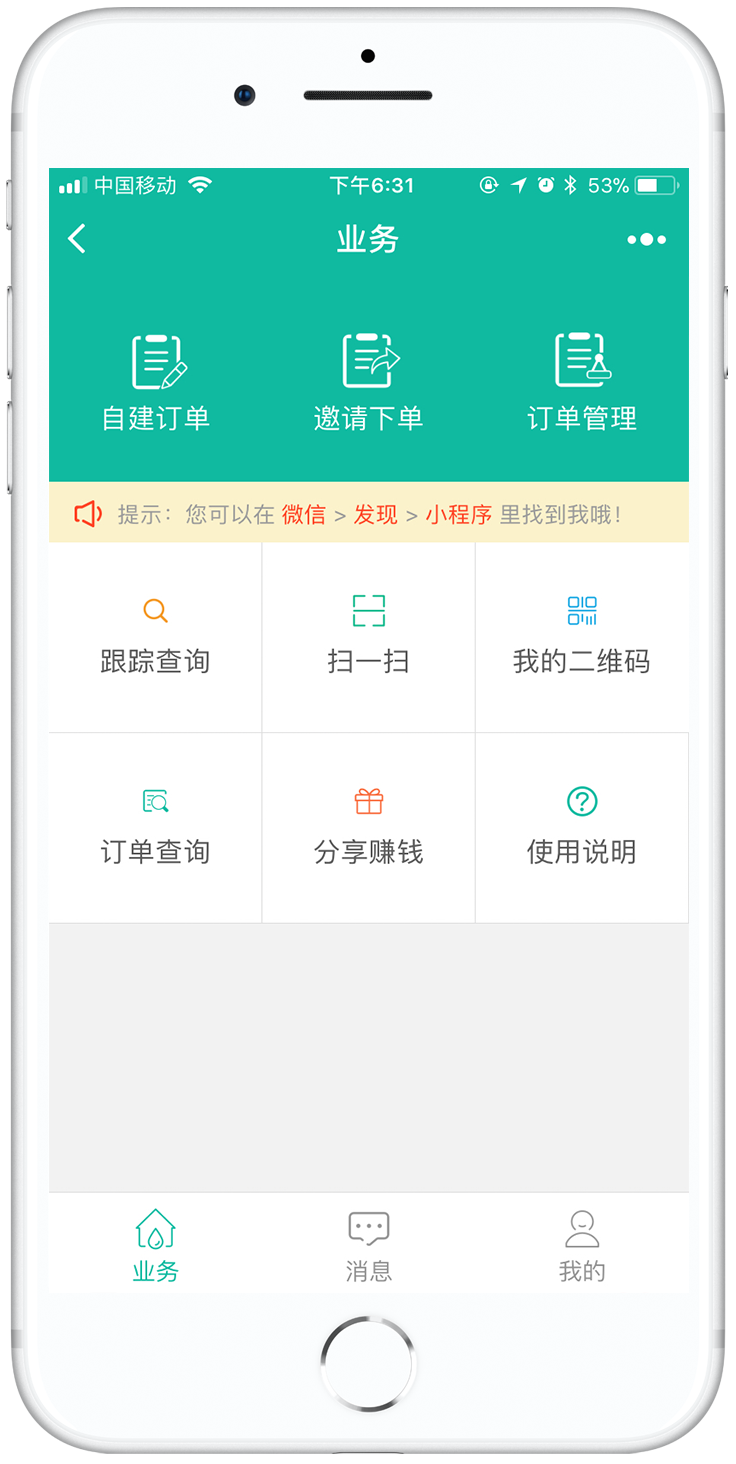
Task: Go back using the top-left arrow
Action: point(77,239)
